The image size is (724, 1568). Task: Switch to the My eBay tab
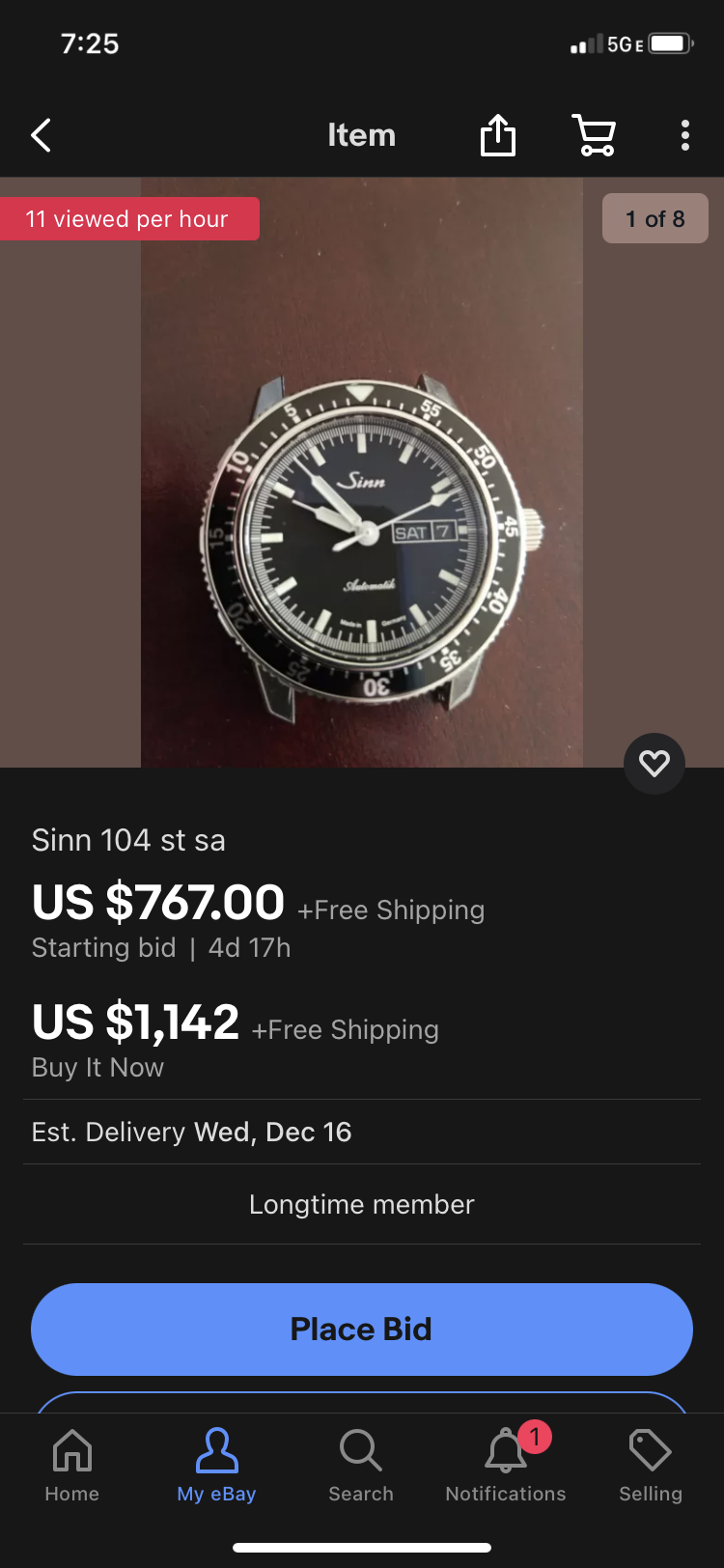tap(216, 1466)
